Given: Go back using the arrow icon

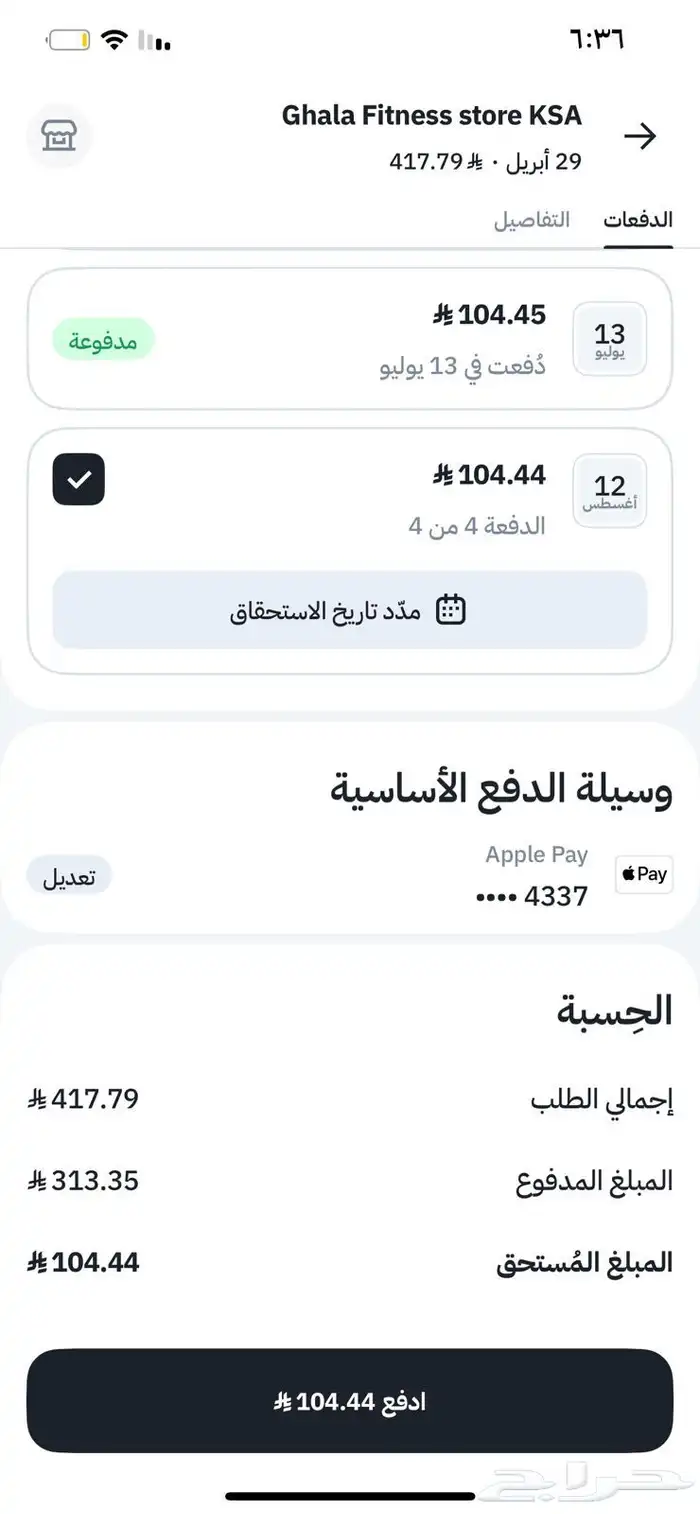Looking at the screenshot, I should pyautogui.click(x=640, y=136).
